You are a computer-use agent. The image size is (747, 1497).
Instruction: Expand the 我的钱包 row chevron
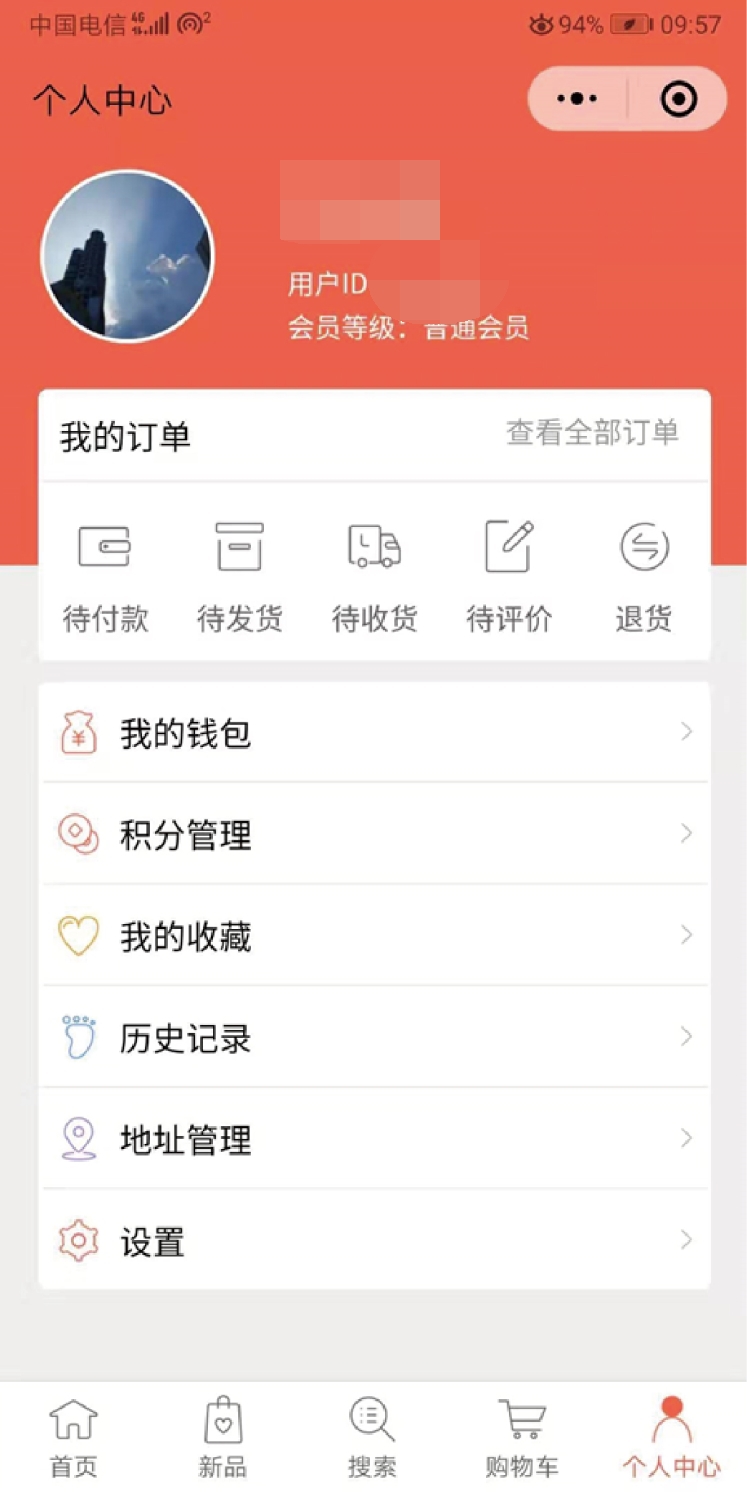coord(686,732)
